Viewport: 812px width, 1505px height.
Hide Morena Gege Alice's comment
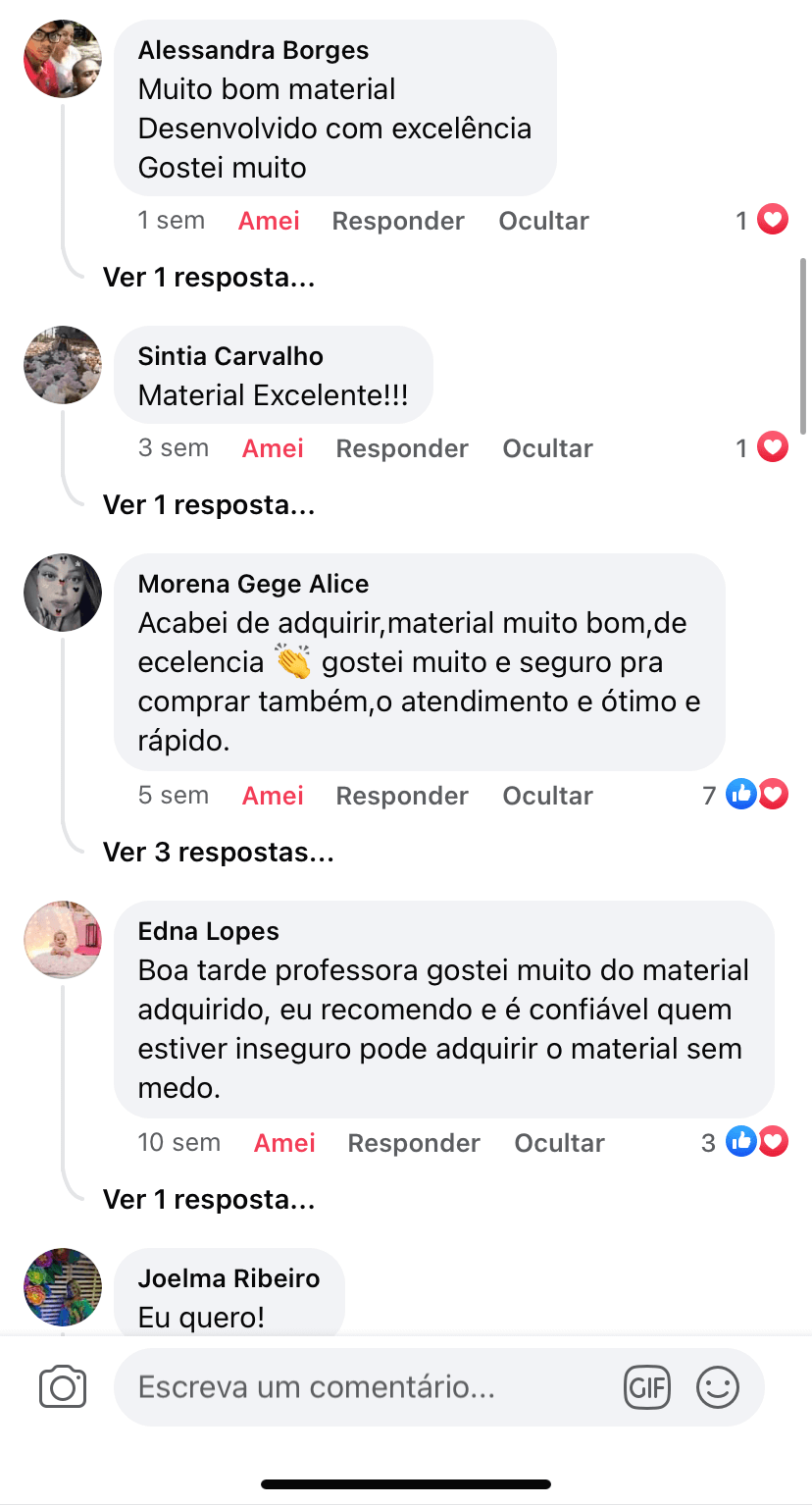(x=547, y=796)
